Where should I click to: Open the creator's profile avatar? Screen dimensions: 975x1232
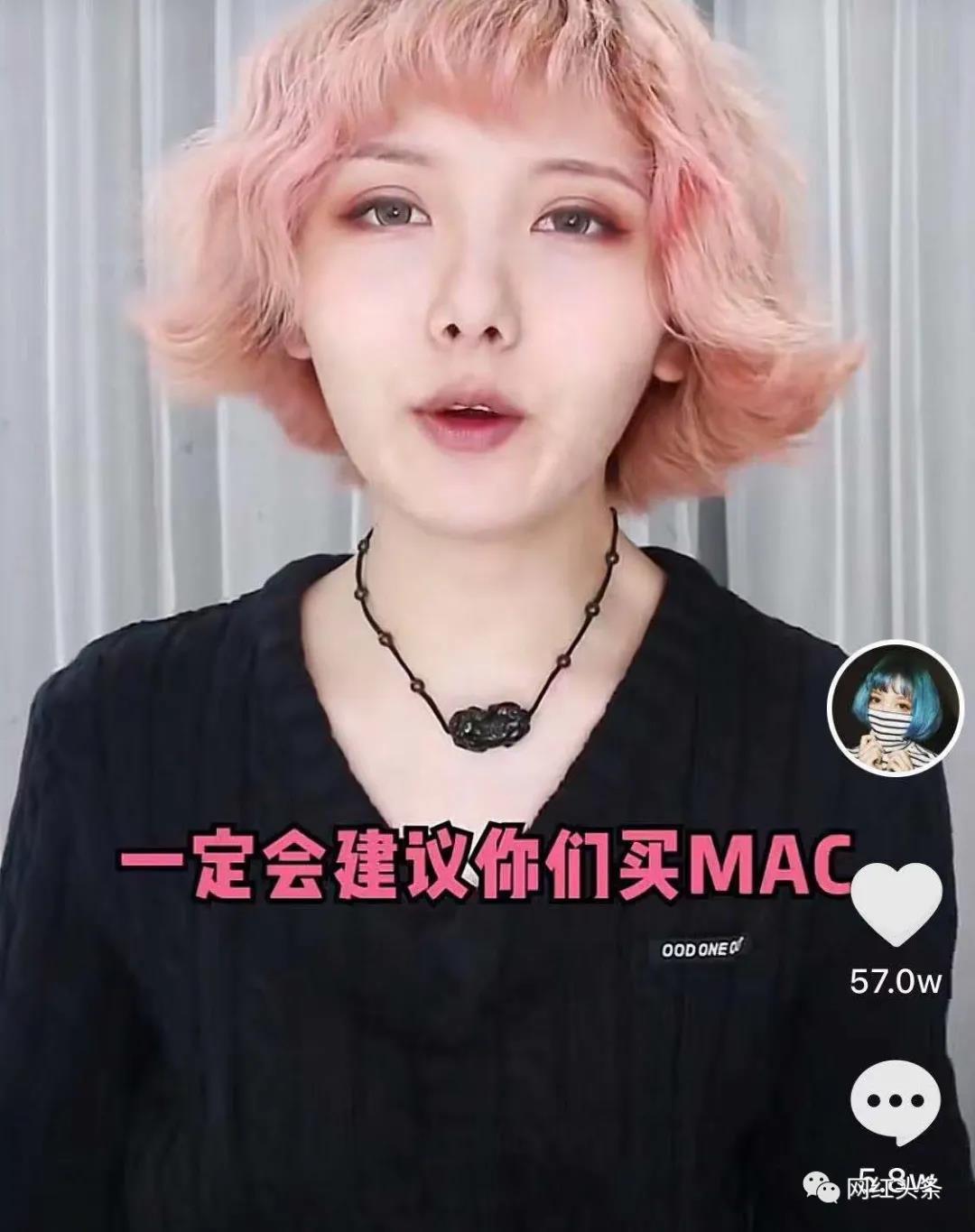click(895, 708)
